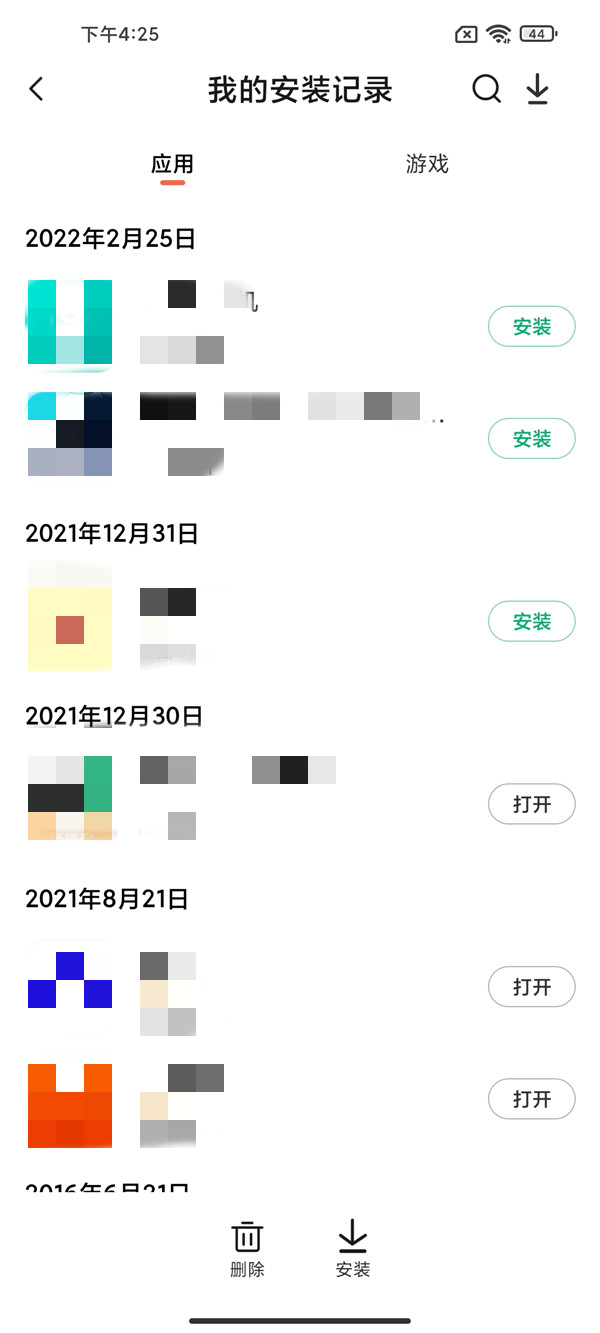Screen dimensions: 600x1333
Task: Tap 安装 beside the dark navy-icon app
Action: [x=531, y=438]
